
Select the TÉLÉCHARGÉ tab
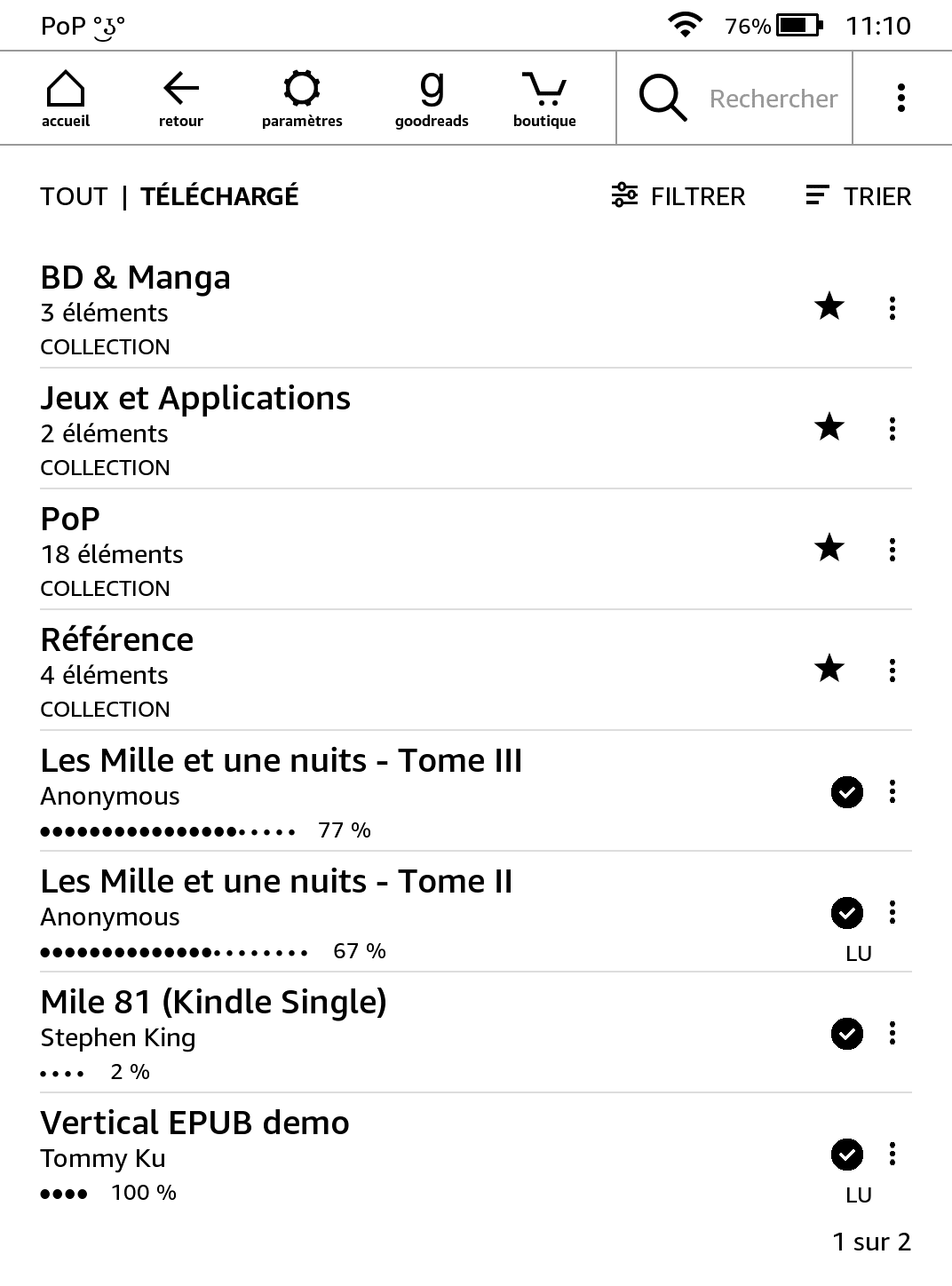coord(219,196)
